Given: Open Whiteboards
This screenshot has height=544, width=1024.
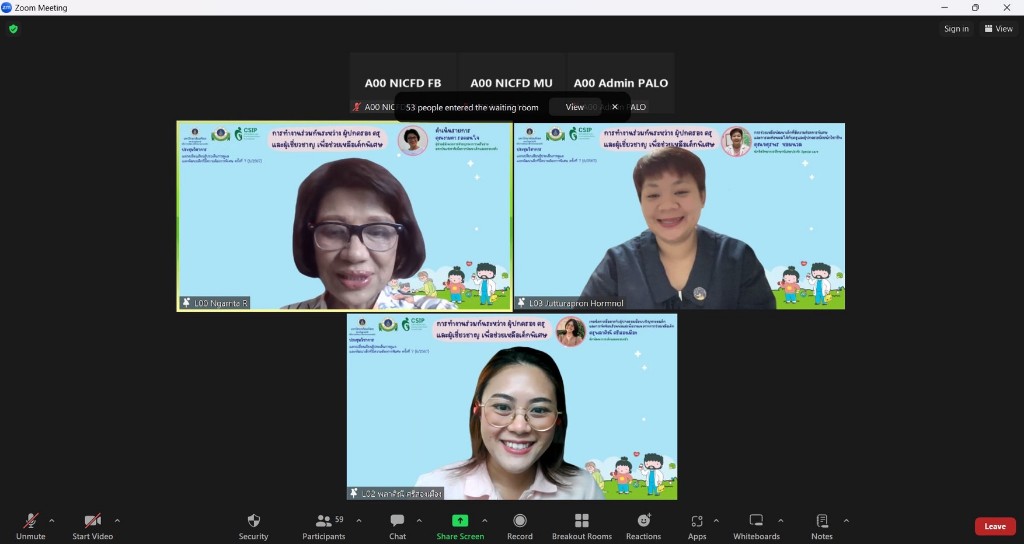Looking at the screenshot, I should click(756, 525).
